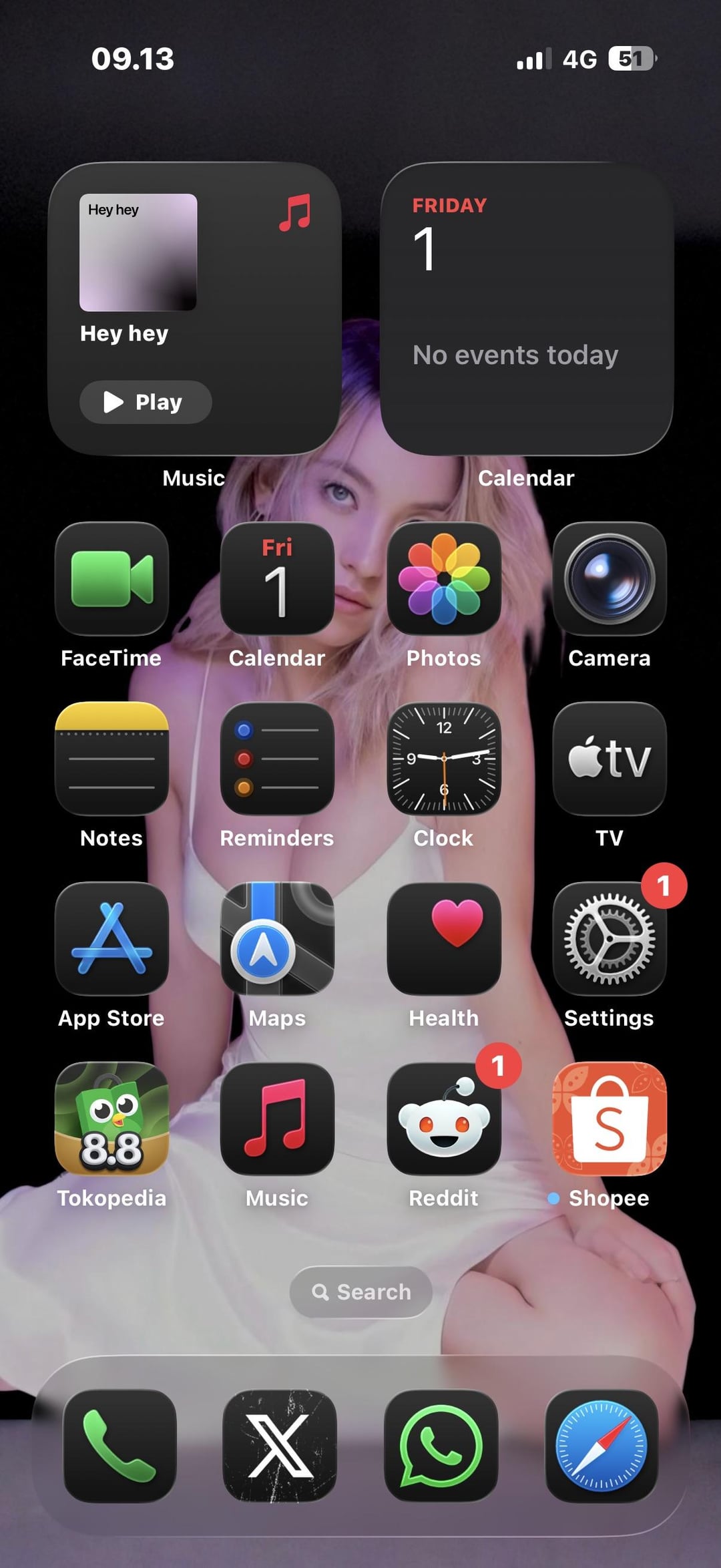Play 'Hey hey' in the Music widget

pyautogui.click(x=146, y=402)
